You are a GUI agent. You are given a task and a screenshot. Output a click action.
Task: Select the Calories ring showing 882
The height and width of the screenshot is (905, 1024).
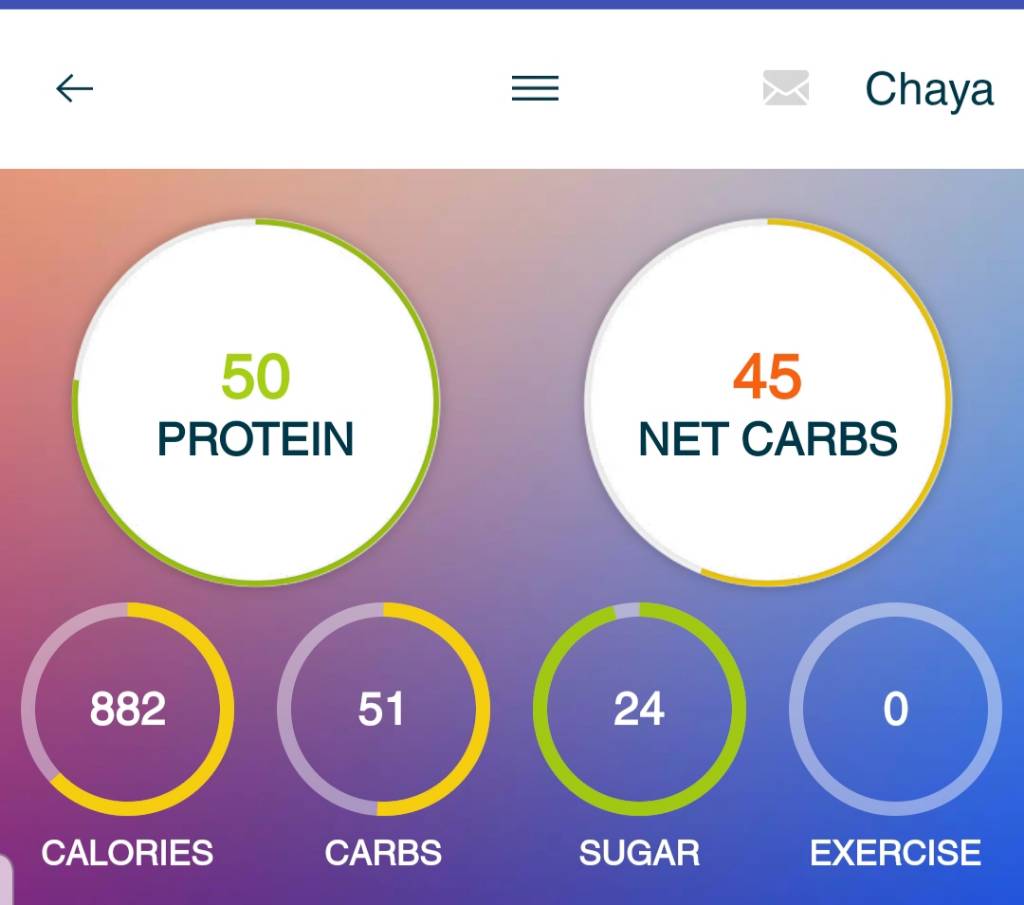(x=127, y=708)
